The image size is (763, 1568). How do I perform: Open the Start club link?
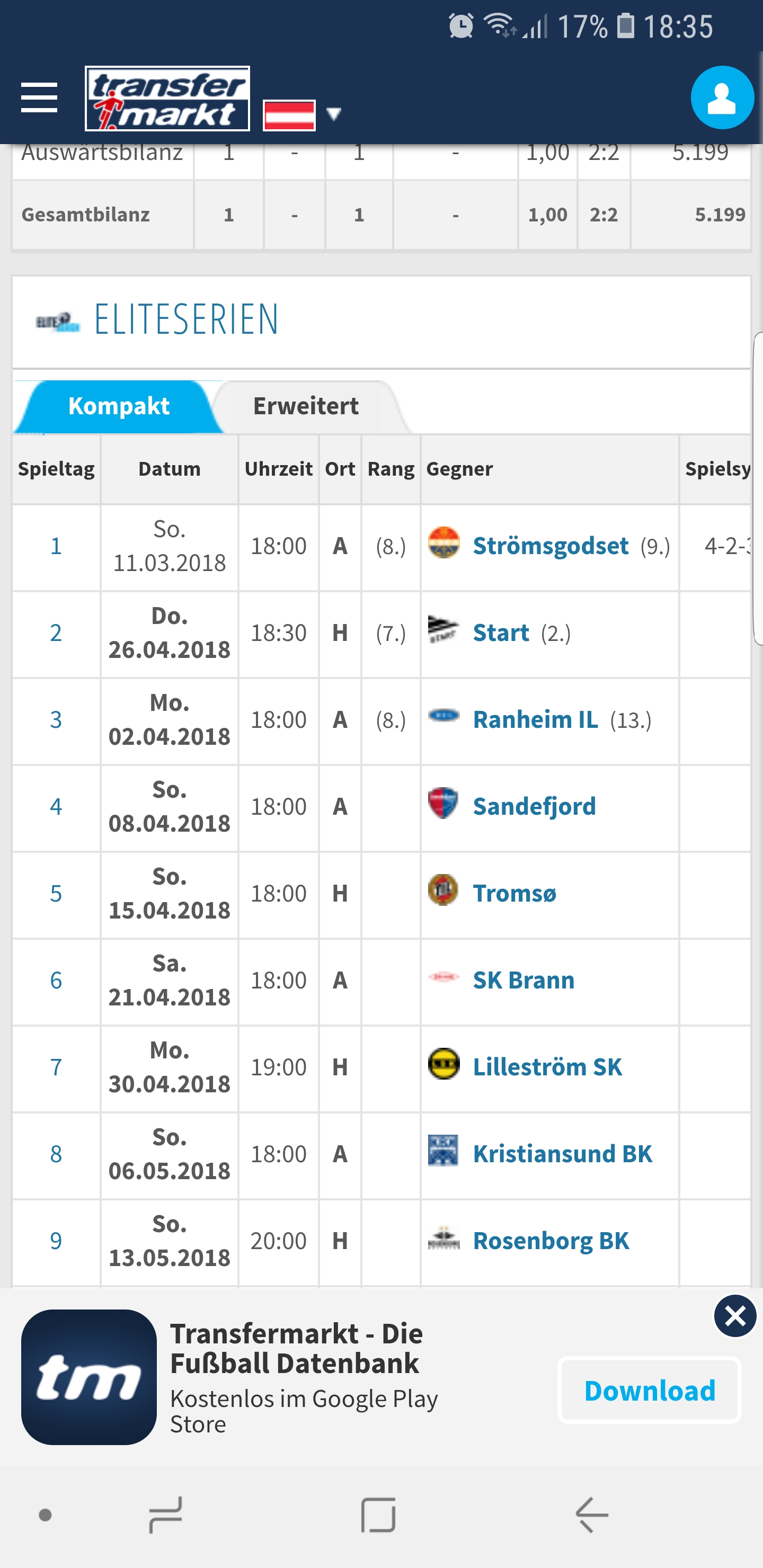501,633
